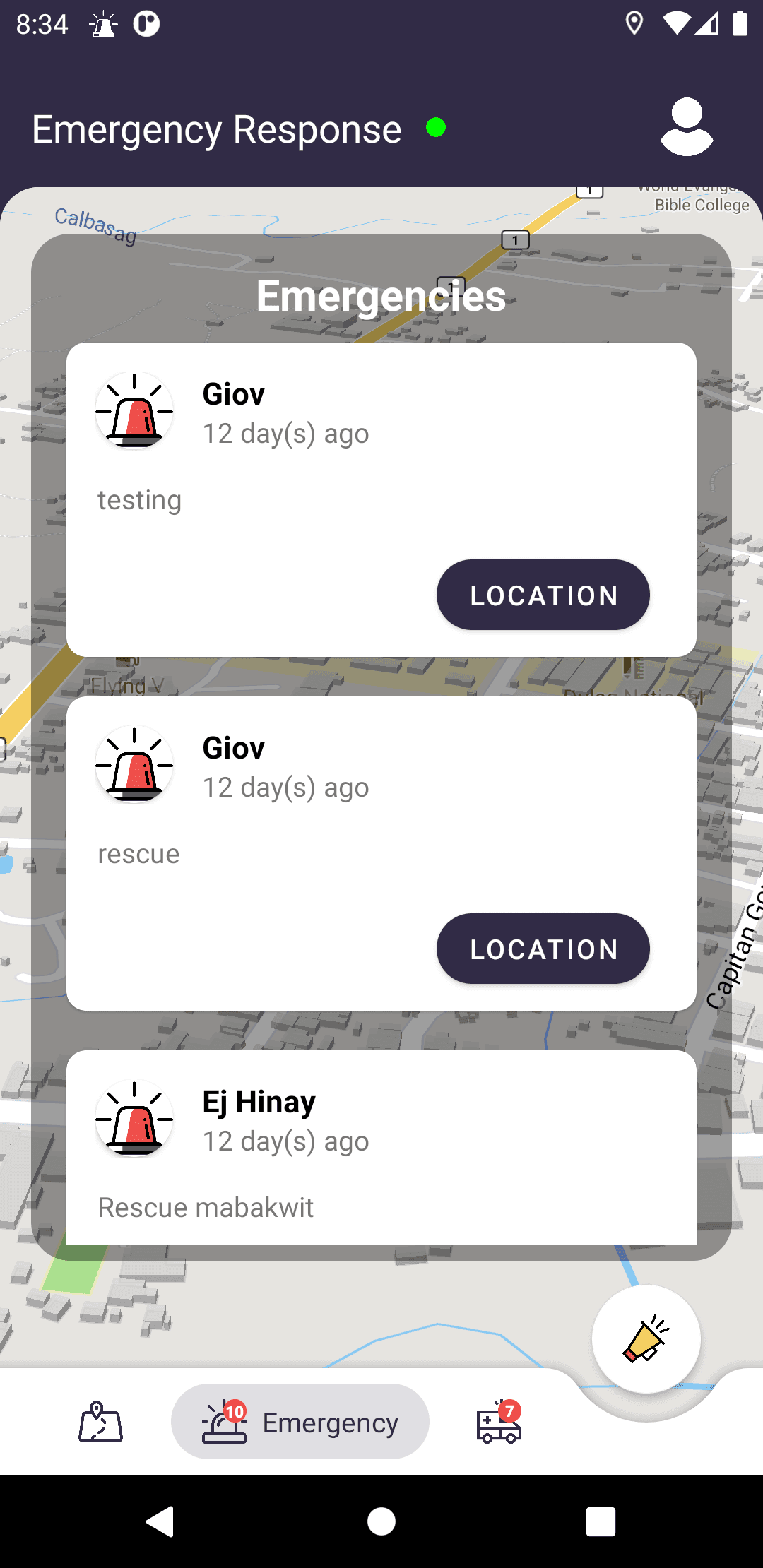Open the Emergencies panel header
The height and width of the screenshot is (1568, 763).
tap(381, 295)
